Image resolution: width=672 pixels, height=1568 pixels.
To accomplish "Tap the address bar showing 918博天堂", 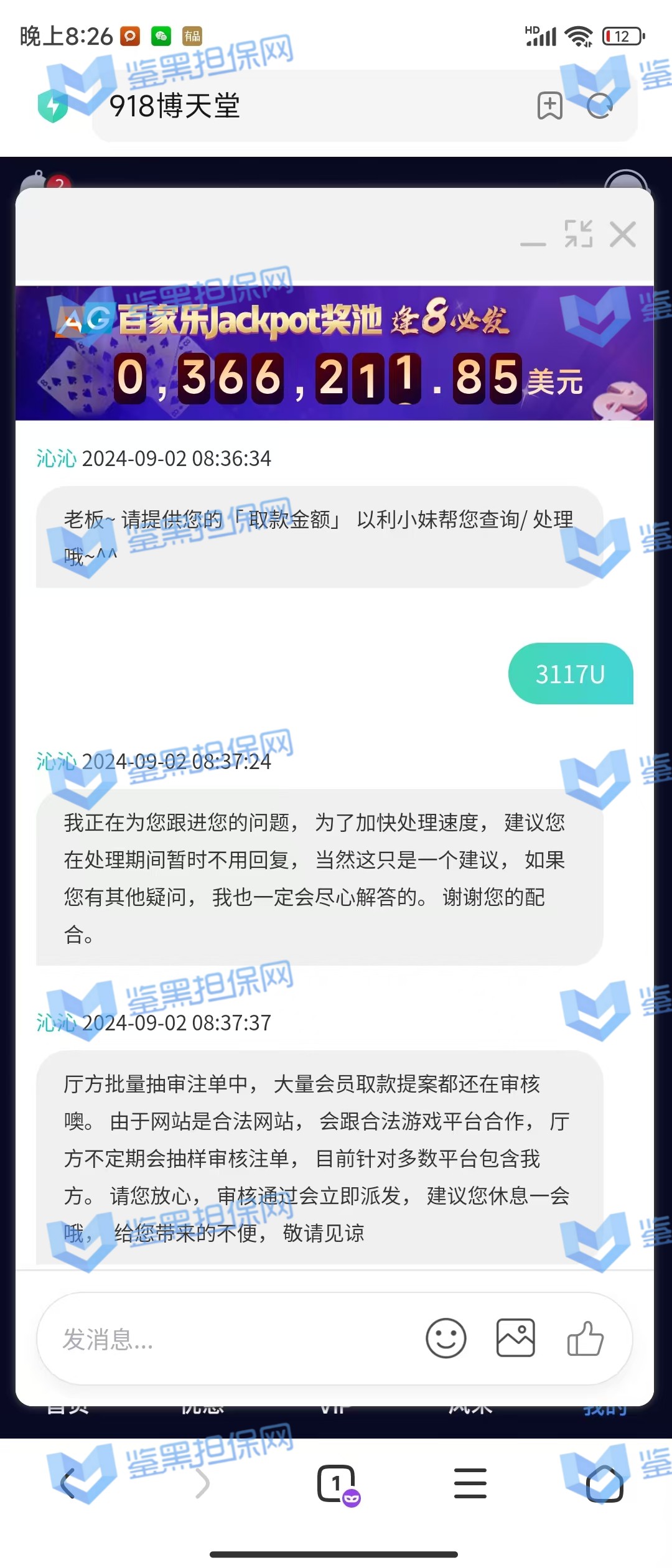I will pos(311,106).
